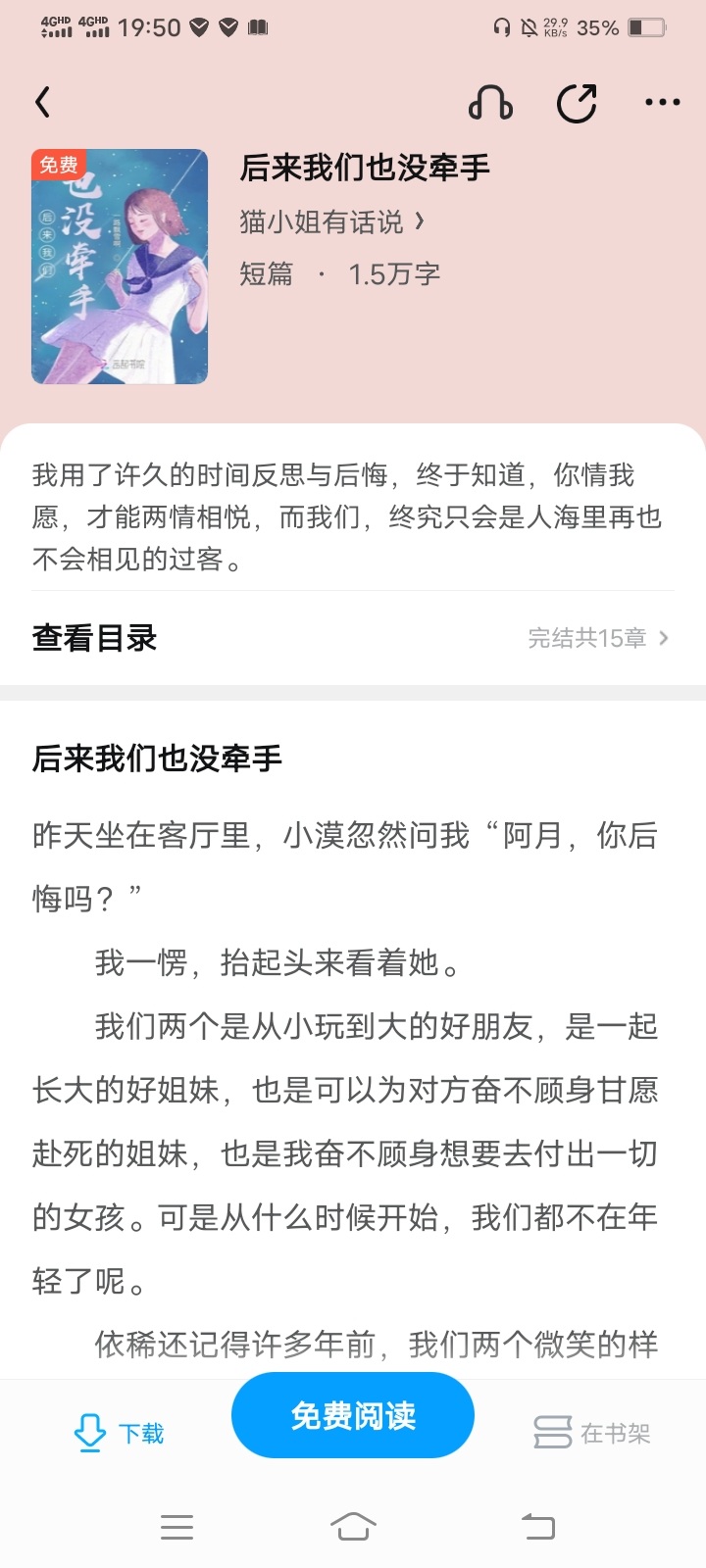Start reading with 免费阅读

[x=353, y=1415]
